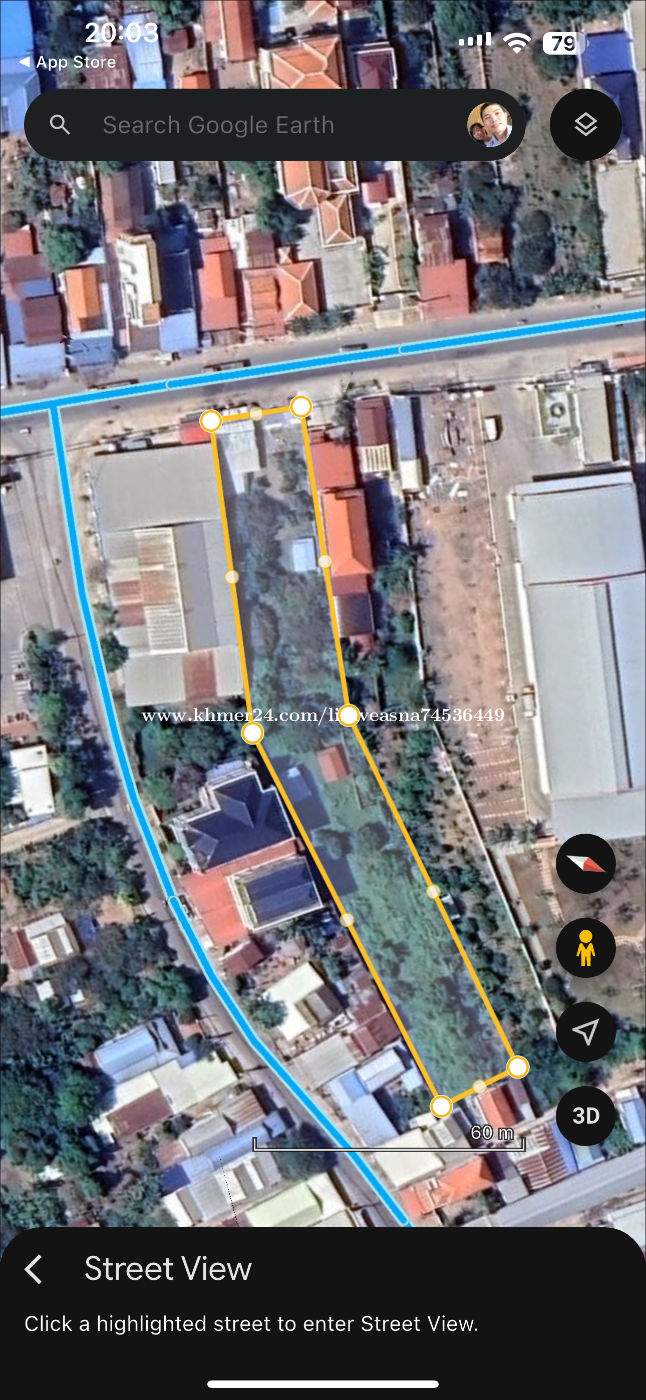Reset orientation with the compass button
The width and height of the screenshot is (646, 1400).
pyautogui.click(x=586, y=864)
